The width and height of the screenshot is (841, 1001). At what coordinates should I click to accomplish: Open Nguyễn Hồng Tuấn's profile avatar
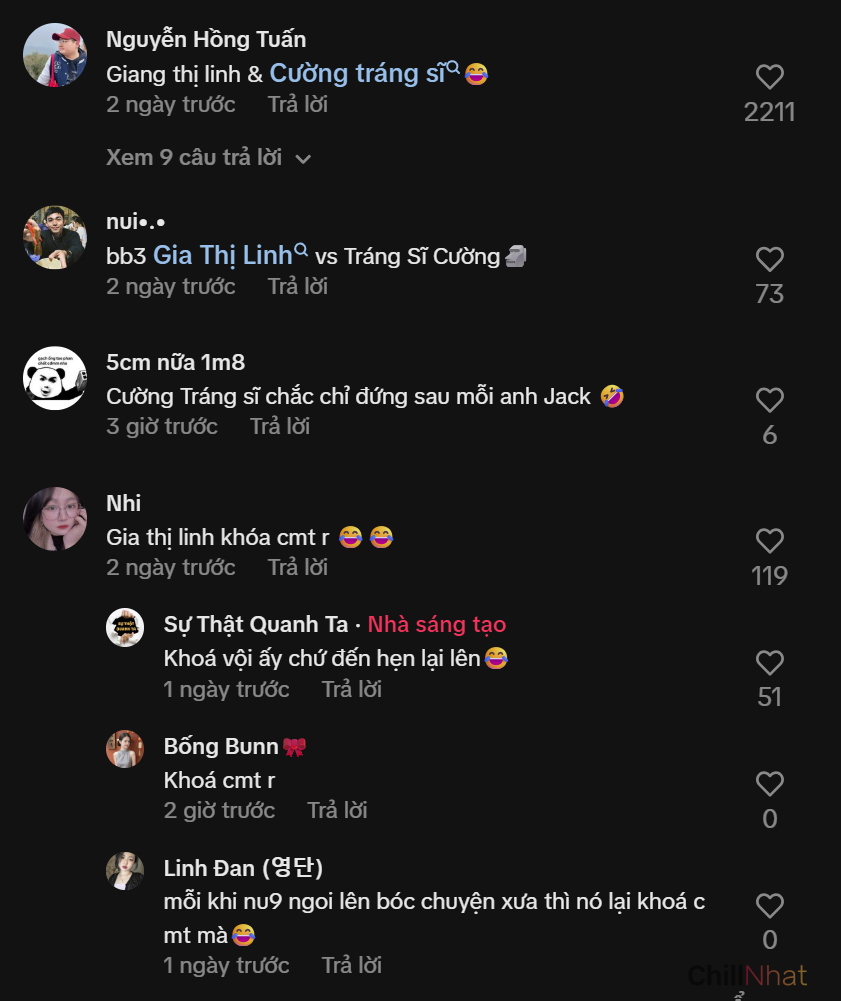[55, 55]
